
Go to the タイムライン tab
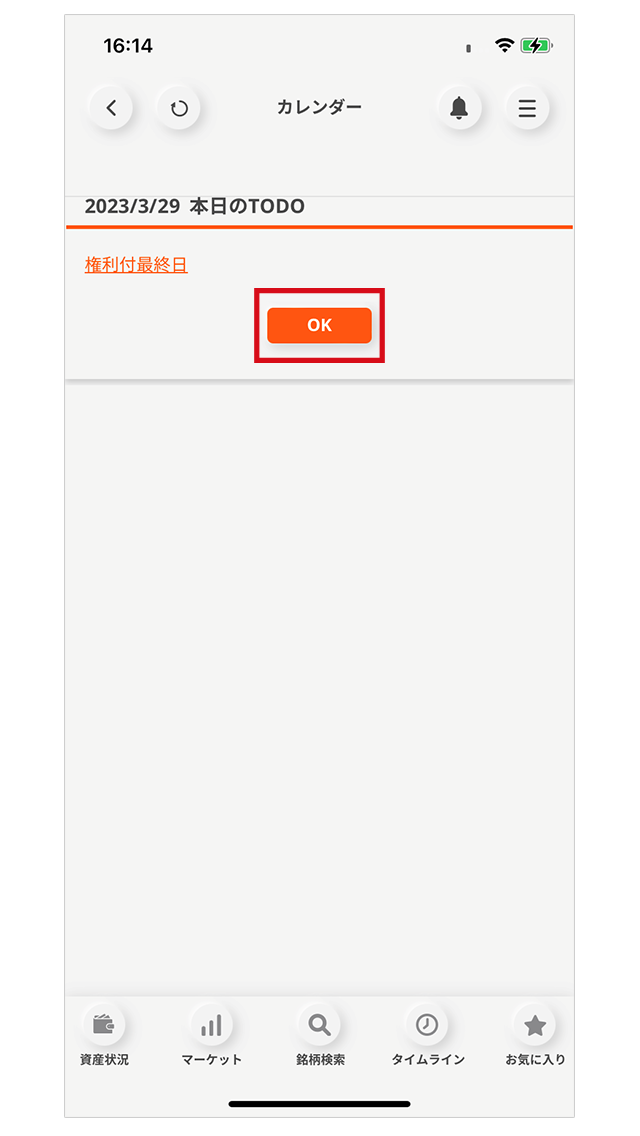[x=428, y=1035]
